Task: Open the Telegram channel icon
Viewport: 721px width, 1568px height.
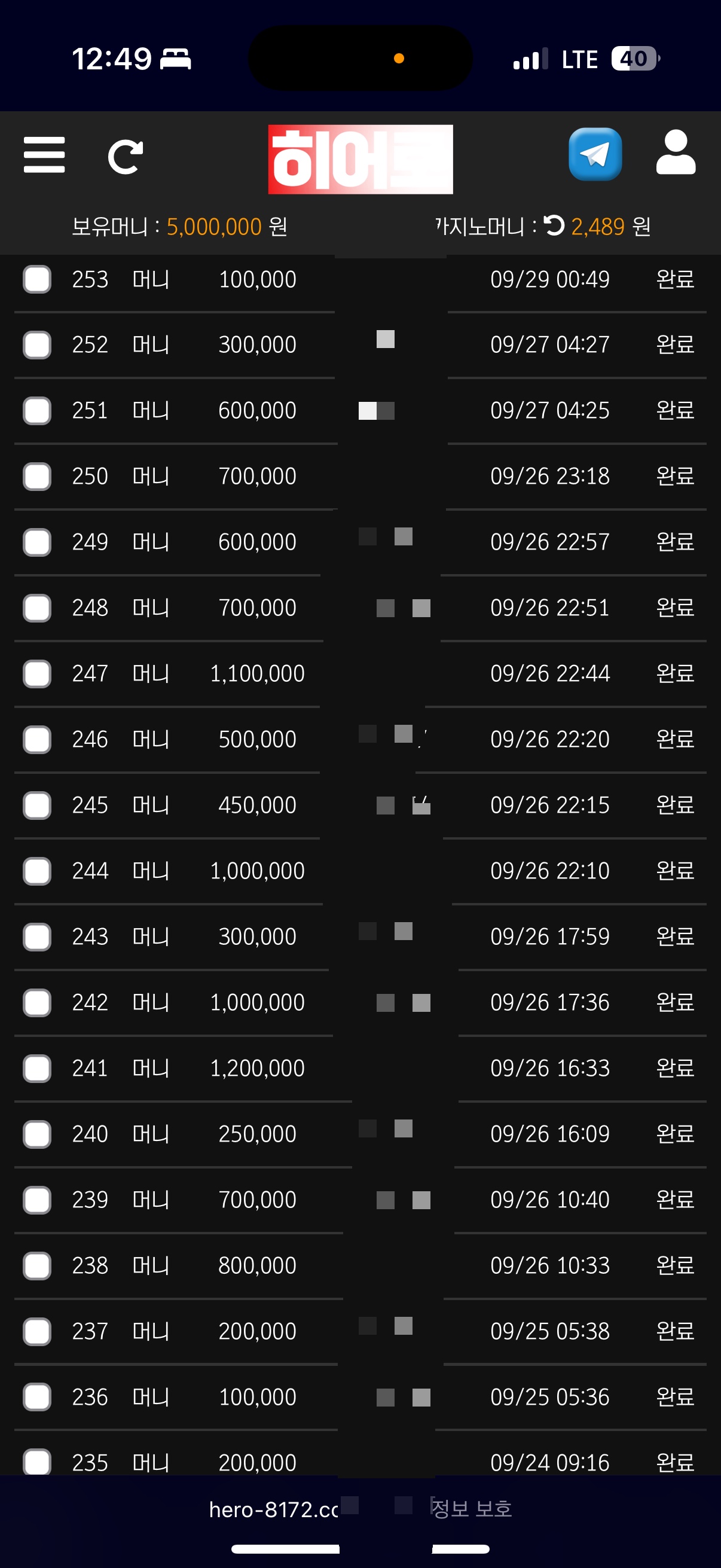Action: (x=594, y=154)
